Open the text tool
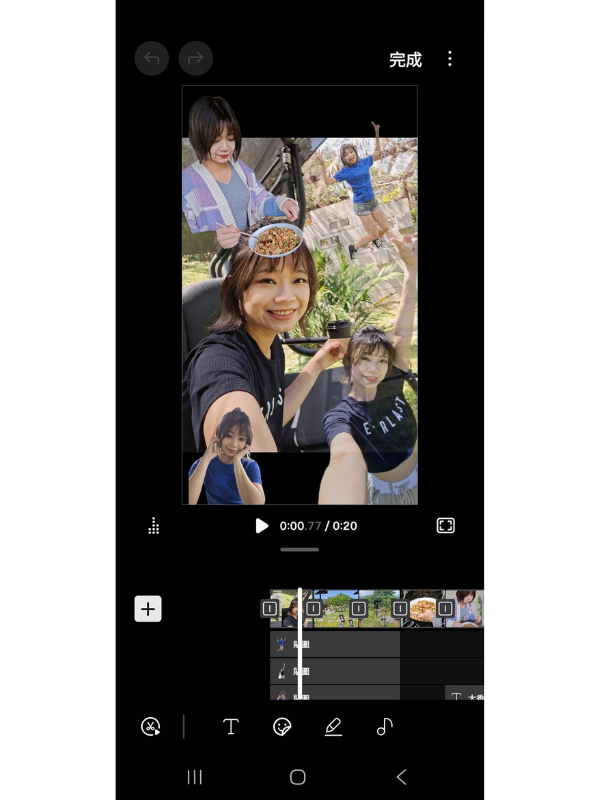This screenshot has width=600, height=800. pyautogui.click(x=230, y=727)
